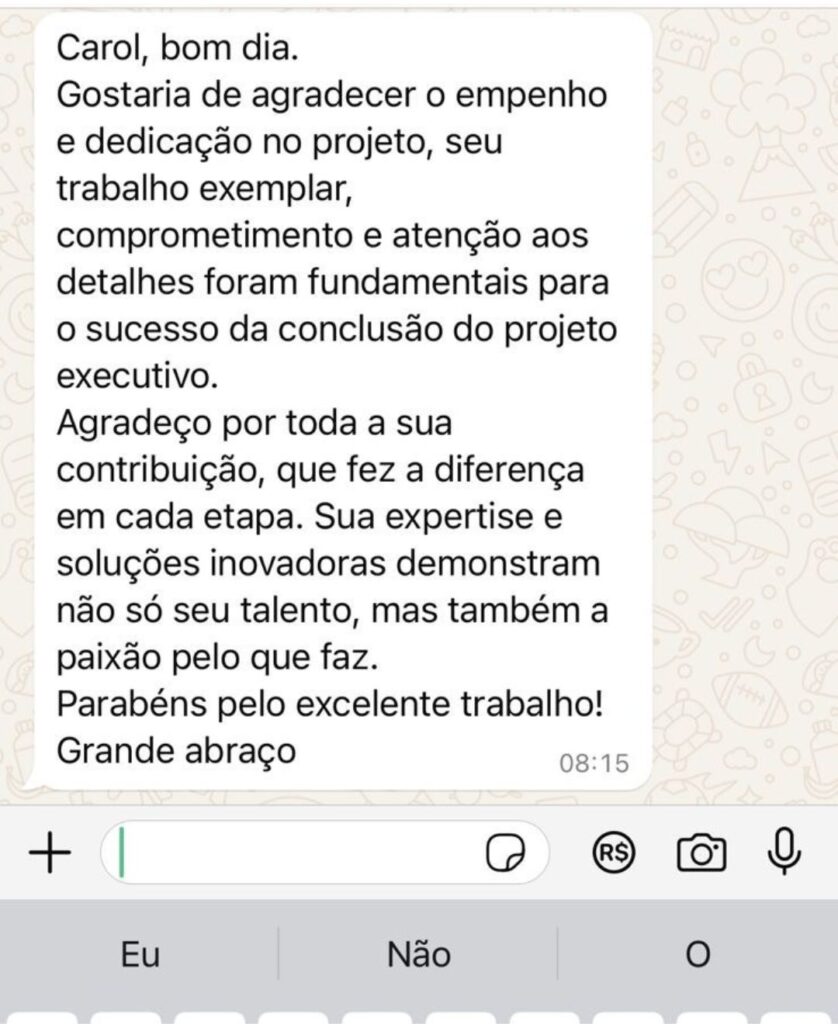Record a voice message with the microphone
Viewport: 838px width, 1024px height.
pyautogui.click(x=785, y=852)
